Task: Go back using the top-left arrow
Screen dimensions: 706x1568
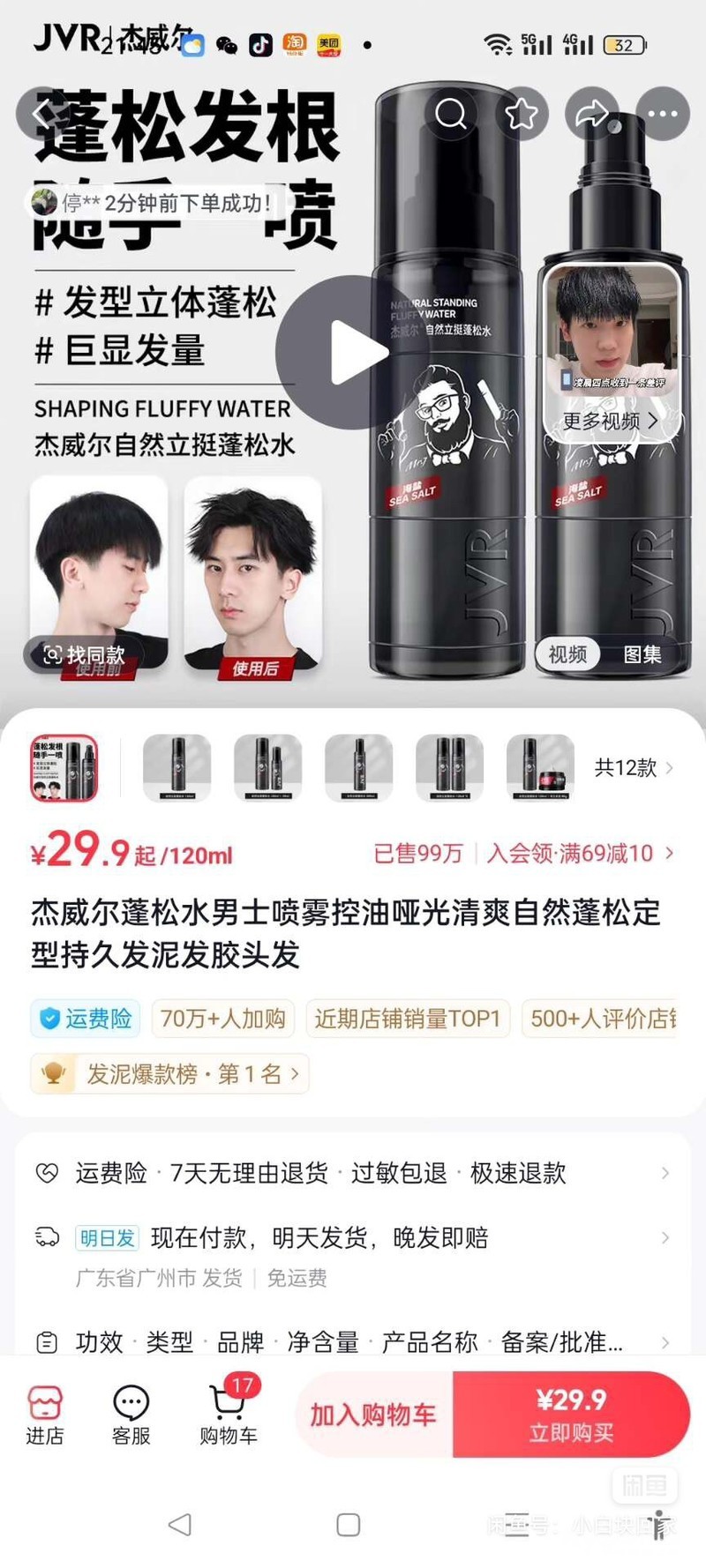Action: [39, 113]
